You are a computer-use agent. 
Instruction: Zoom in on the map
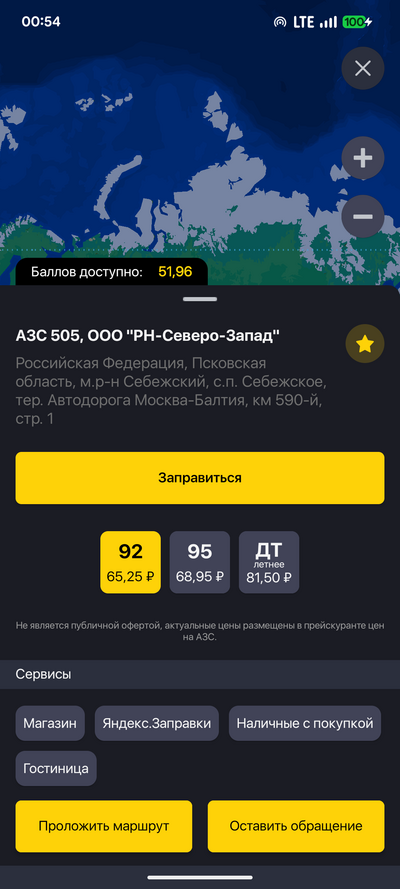[363, 158]
